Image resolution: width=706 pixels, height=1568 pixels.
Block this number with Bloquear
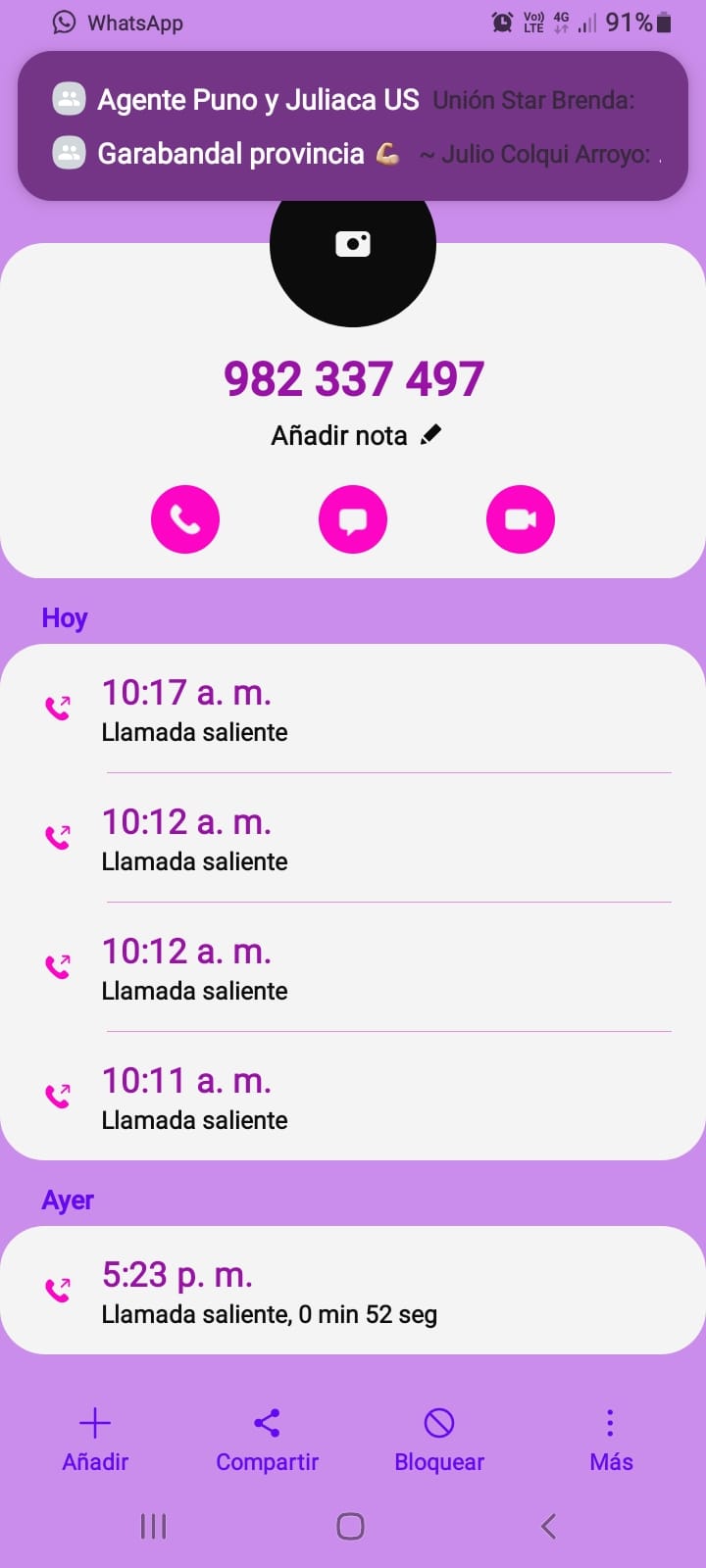[439, 1441]
